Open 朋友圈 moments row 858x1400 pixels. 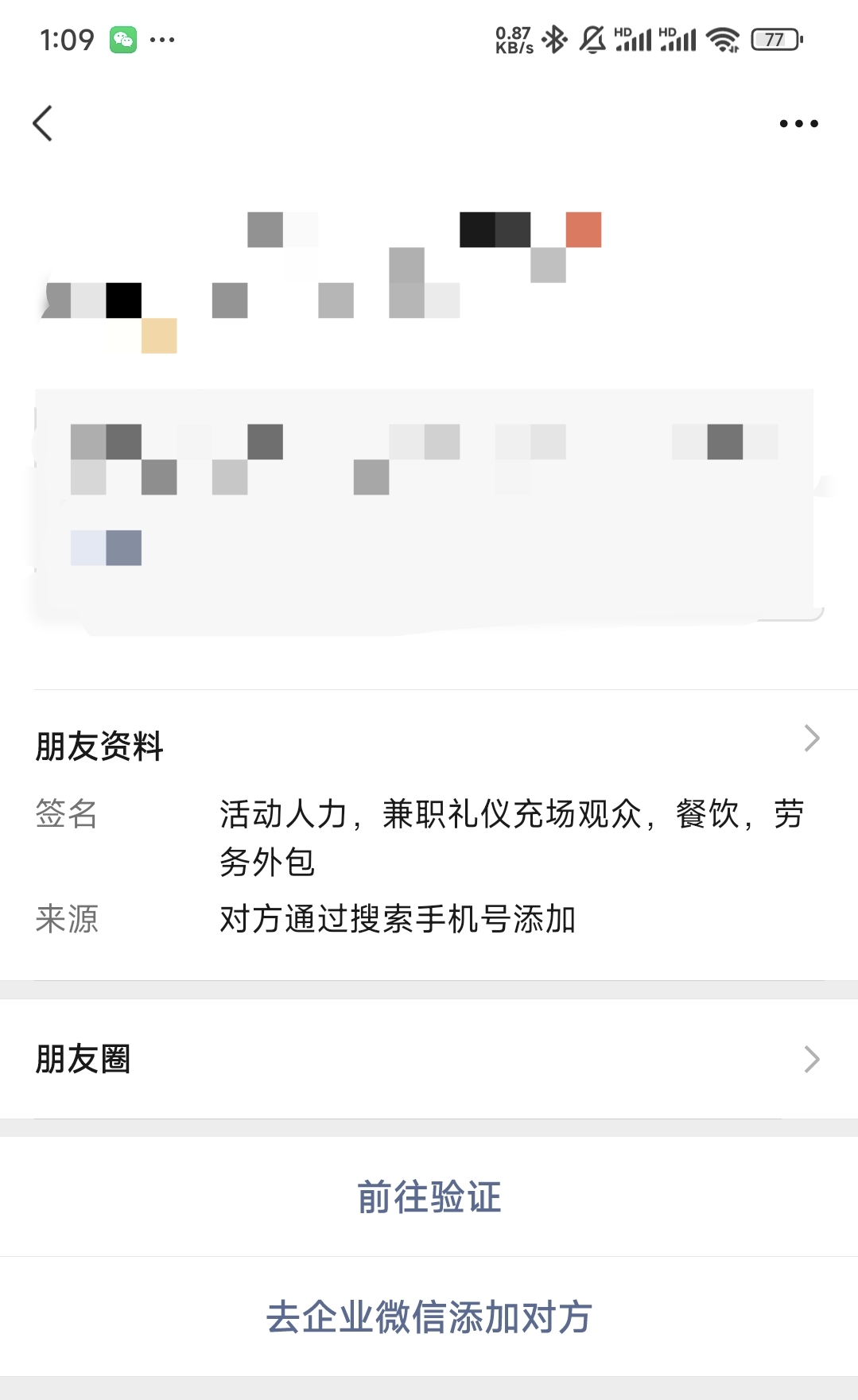pyautogui.click(x=428, y=1059)
